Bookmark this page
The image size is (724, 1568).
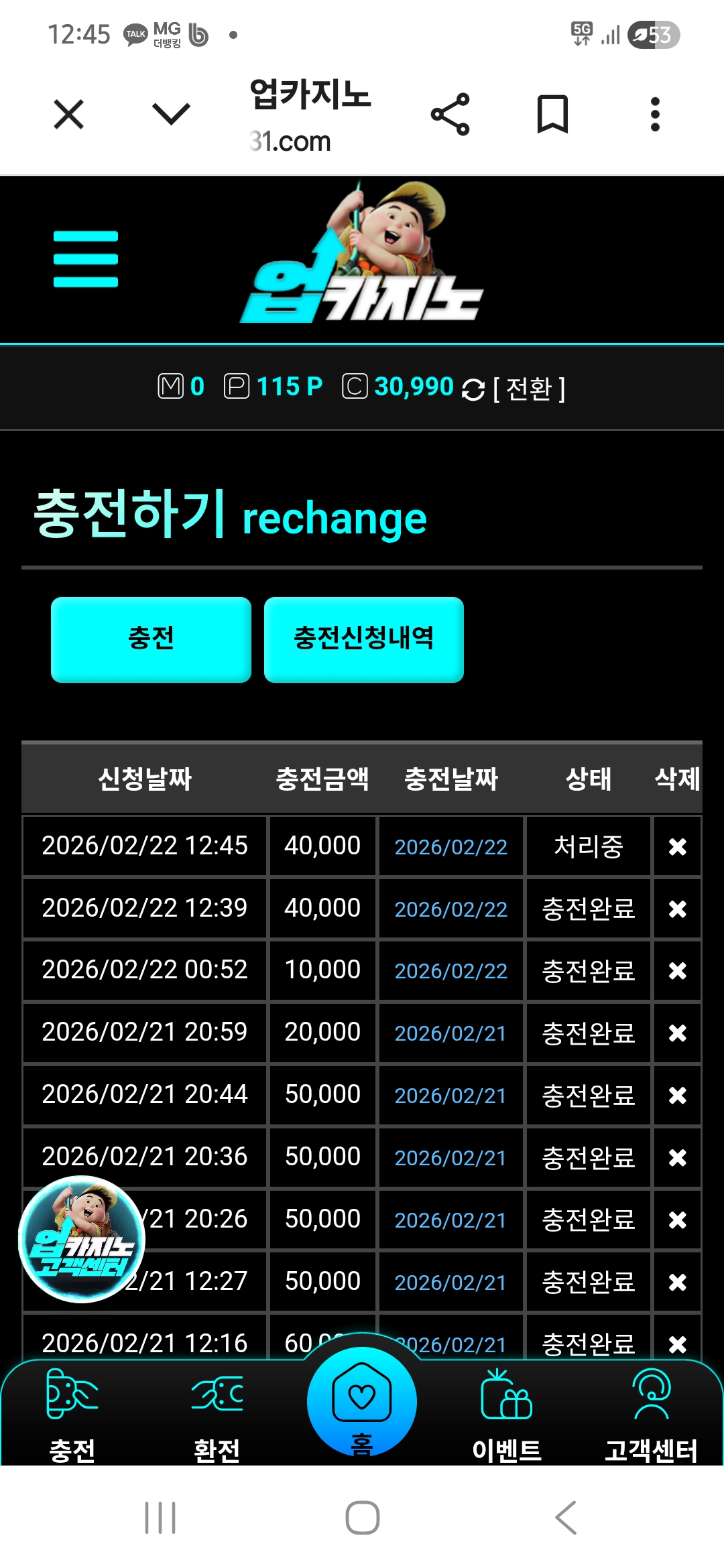[552, 115]
